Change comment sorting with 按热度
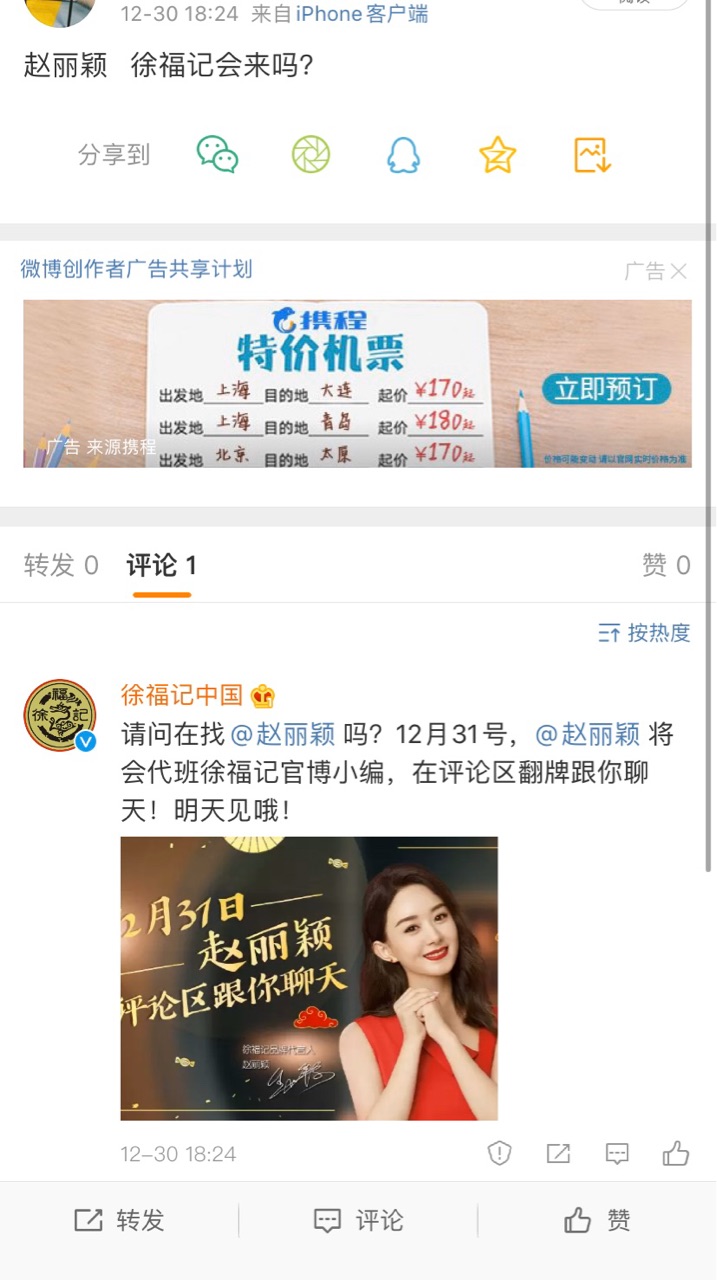The image size is (717, 1280). point(644,633)
